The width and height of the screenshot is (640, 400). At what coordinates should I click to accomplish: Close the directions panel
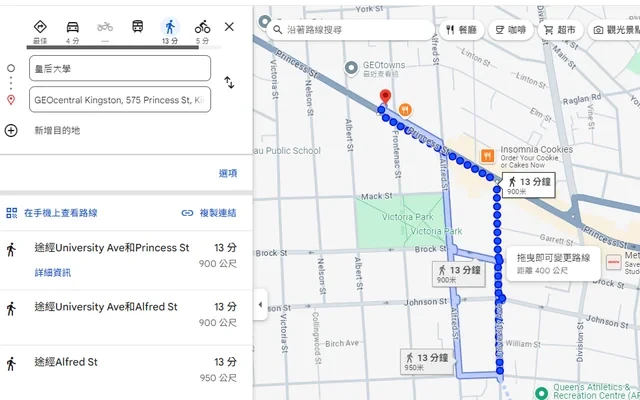pos(229,27)
